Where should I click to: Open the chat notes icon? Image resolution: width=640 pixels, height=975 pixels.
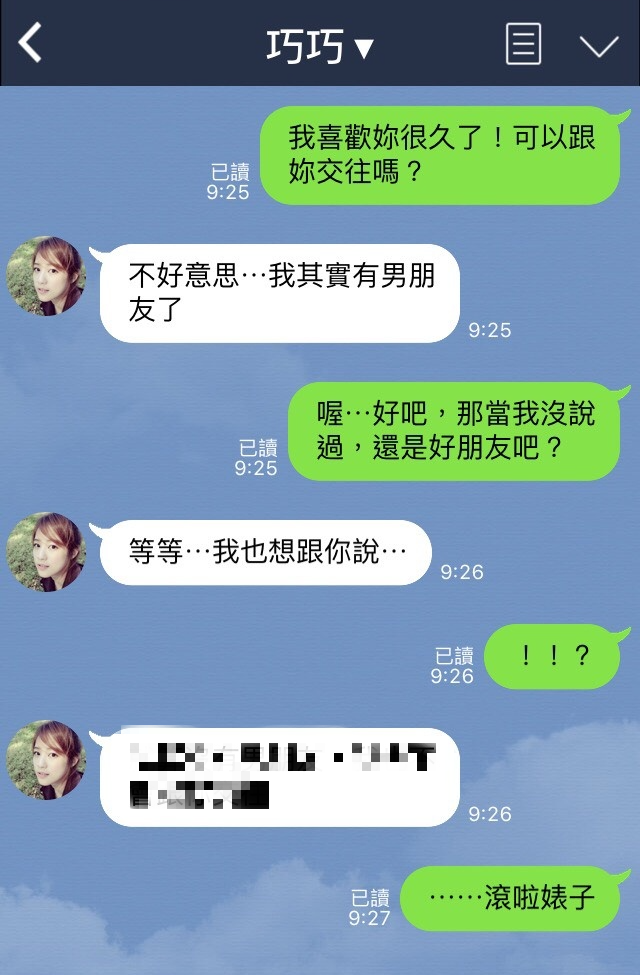523,45
